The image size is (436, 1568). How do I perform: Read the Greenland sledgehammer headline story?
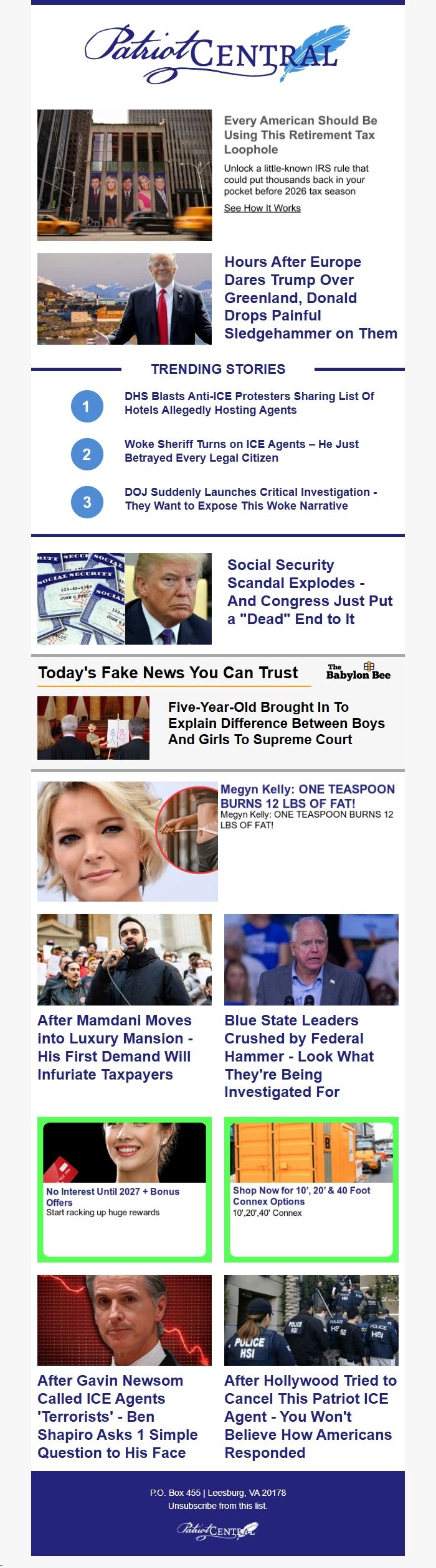[x=310, y=298]
